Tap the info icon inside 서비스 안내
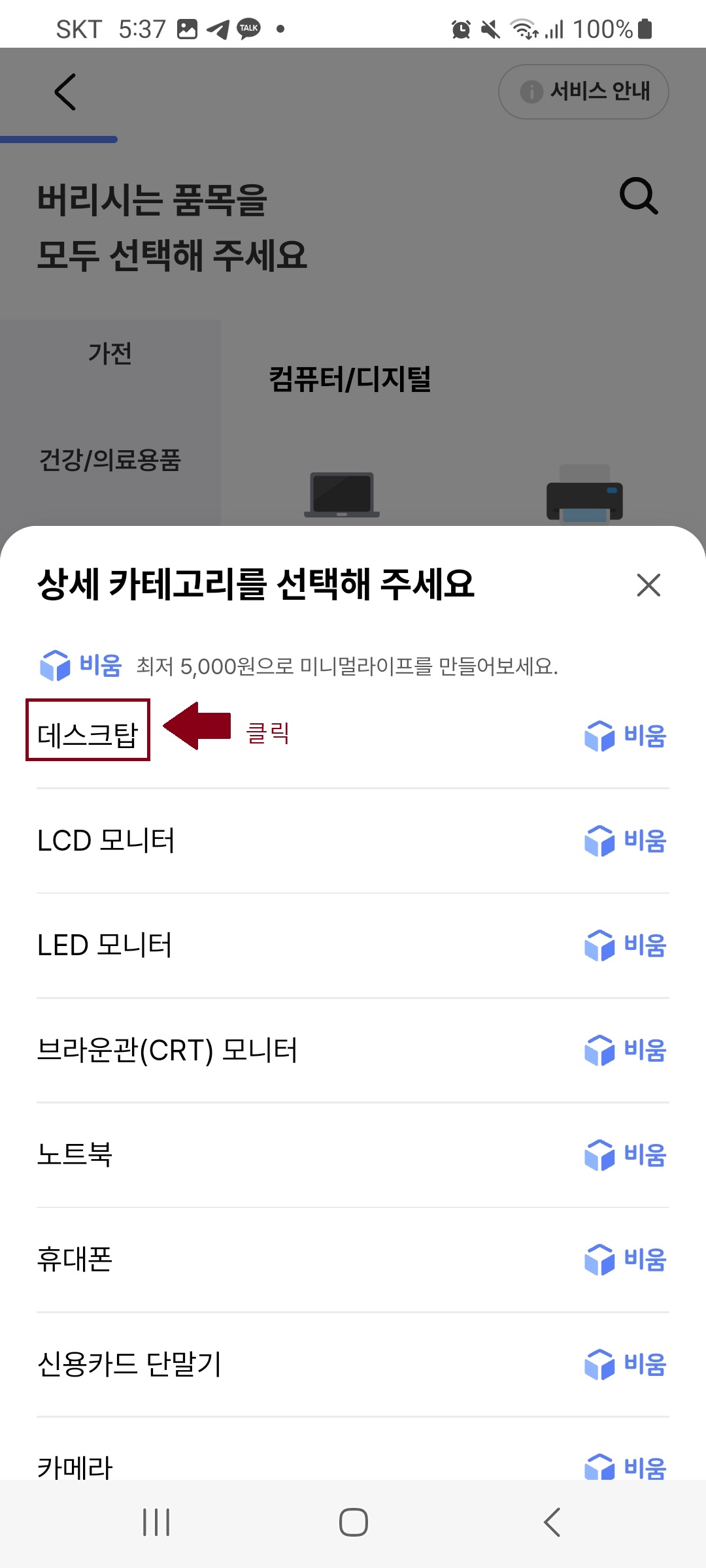 pos(531,91)
